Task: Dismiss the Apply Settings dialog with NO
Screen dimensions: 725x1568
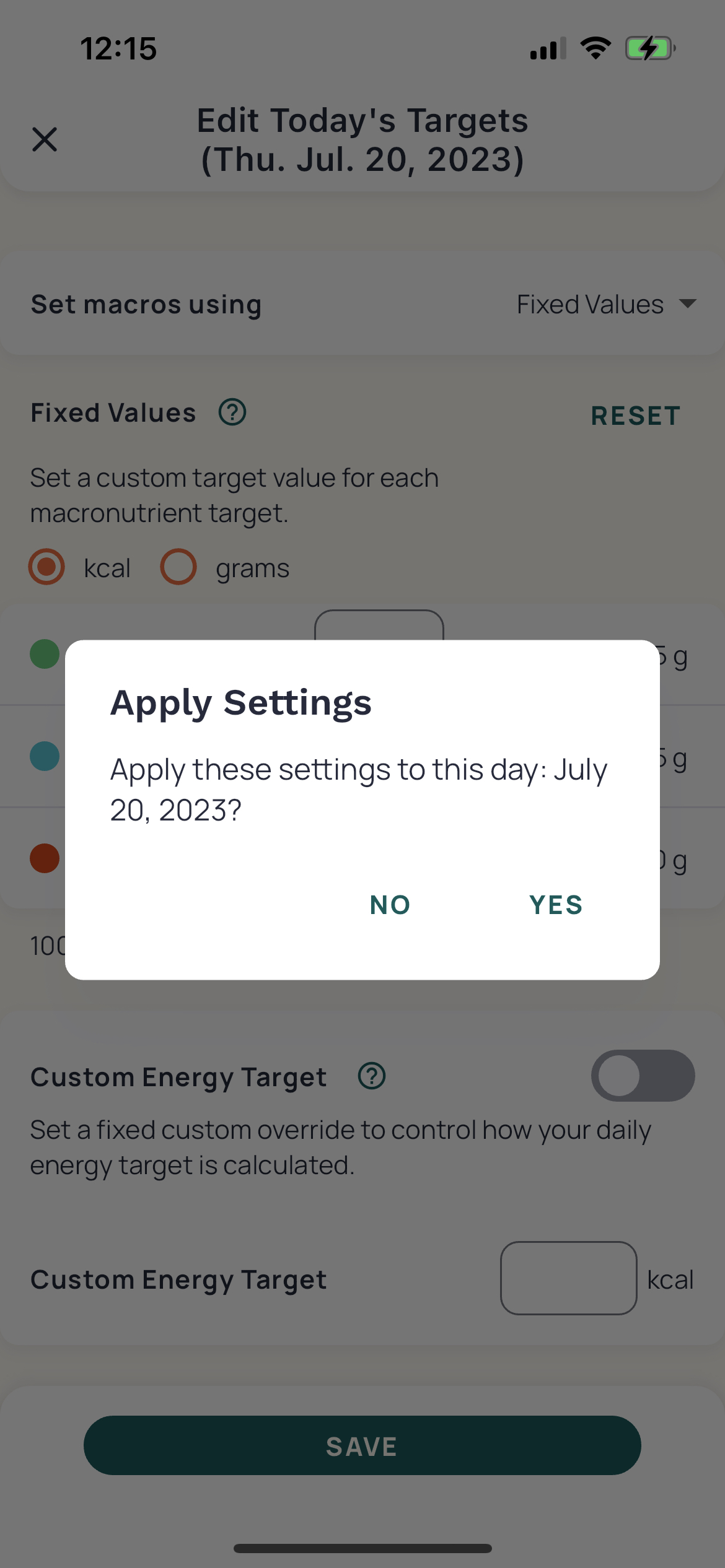Action: click(389, 905)
